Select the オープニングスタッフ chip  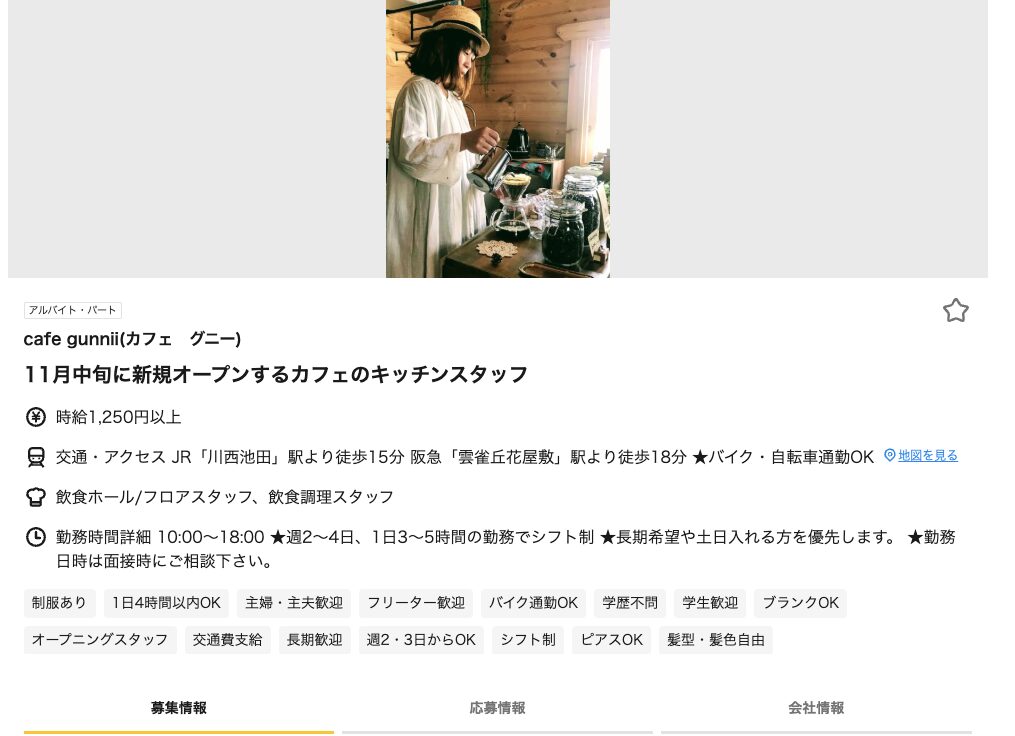click(x=100, y=640)
